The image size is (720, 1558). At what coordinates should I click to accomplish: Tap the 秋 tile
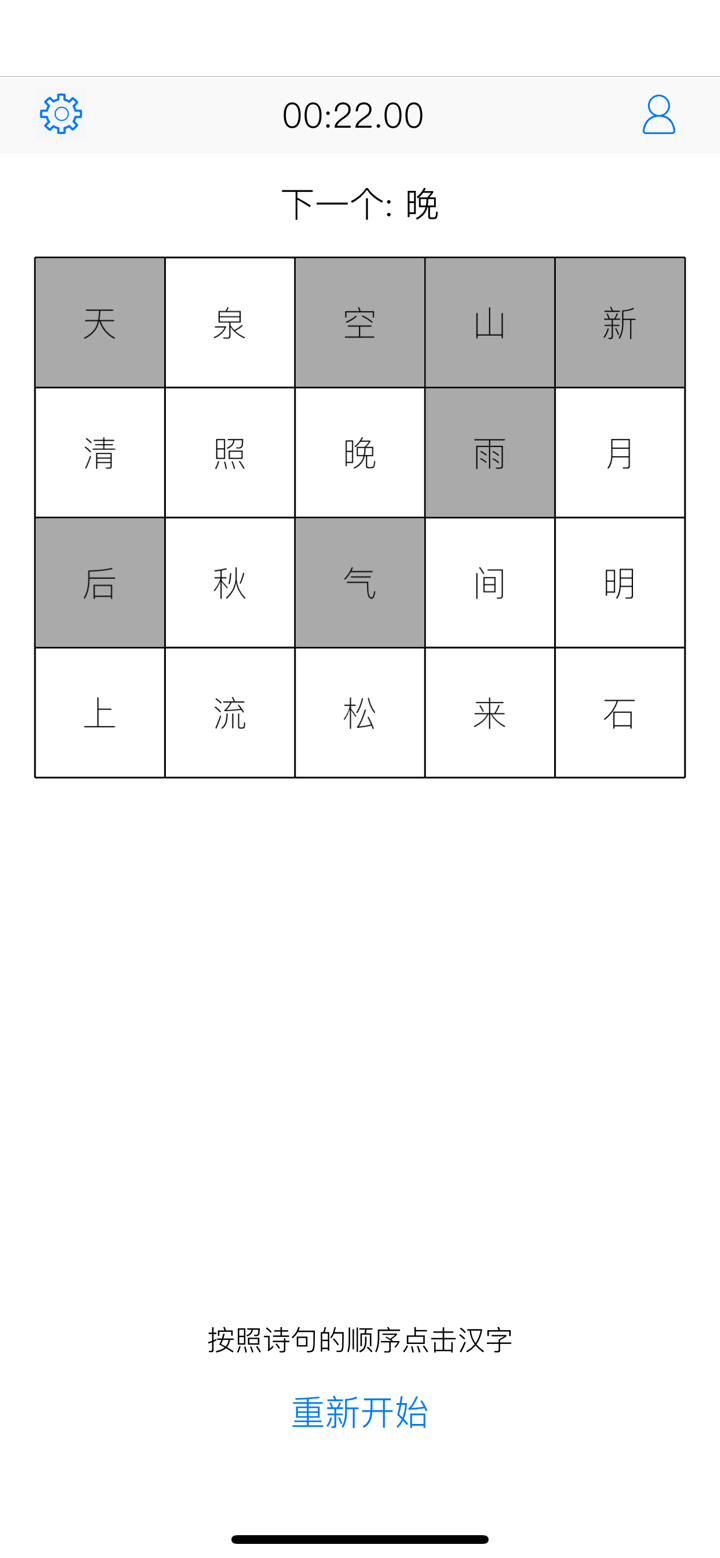pyautogui.click(x=229, y=582)
